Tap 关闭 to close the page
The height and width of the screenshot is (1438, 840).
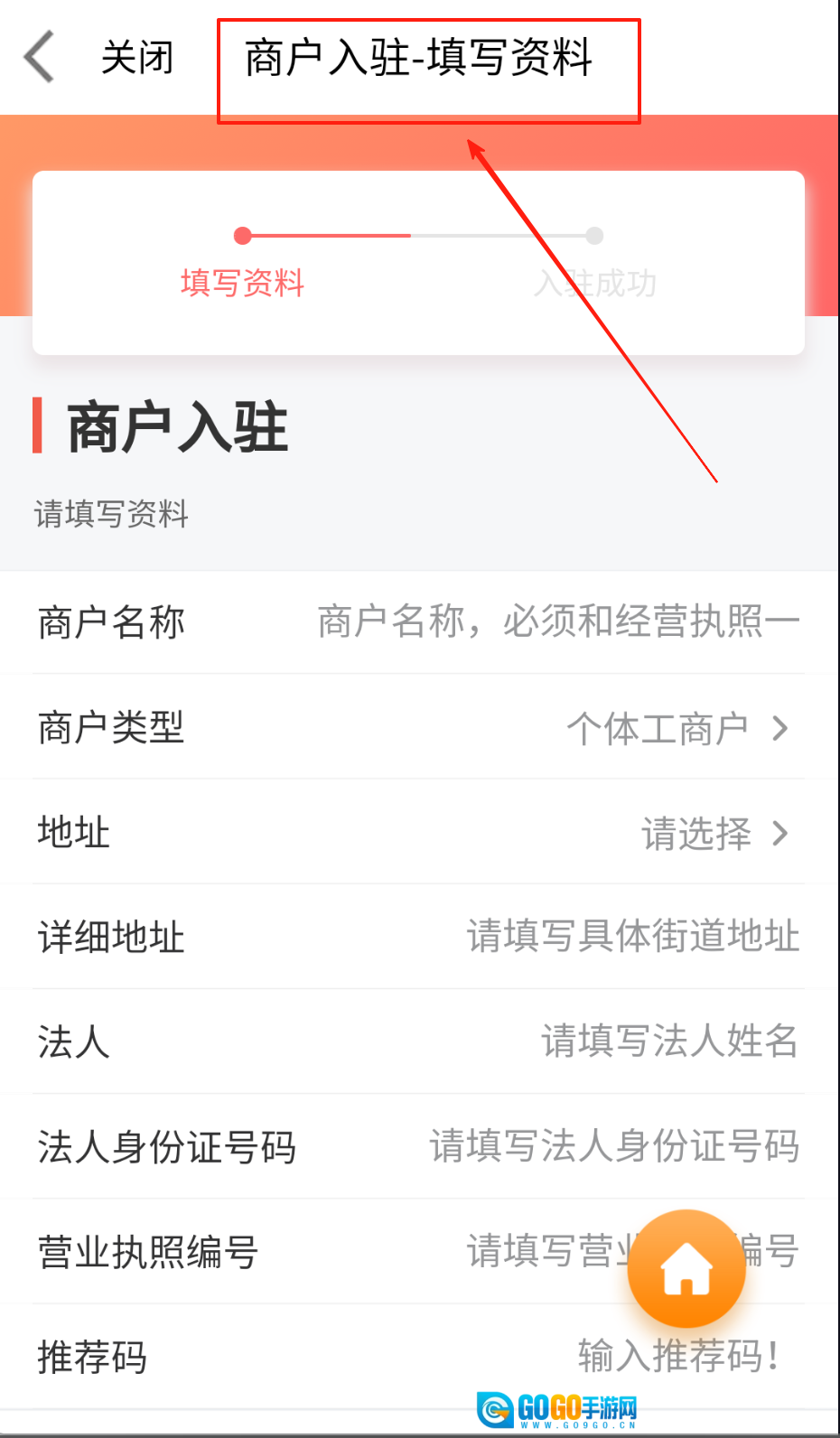pyautogui.click(x=136, y=58)
